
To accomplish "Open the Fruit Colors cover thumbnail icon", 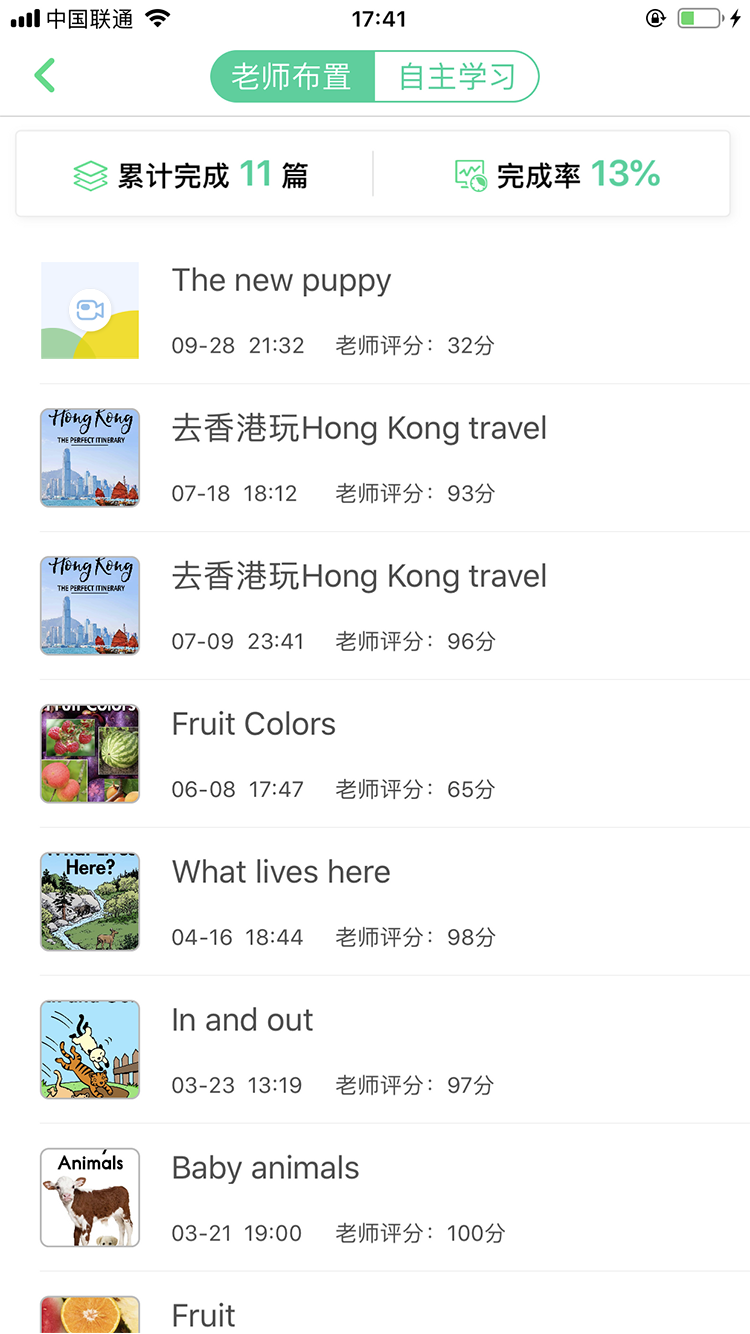I will point(89,753).
